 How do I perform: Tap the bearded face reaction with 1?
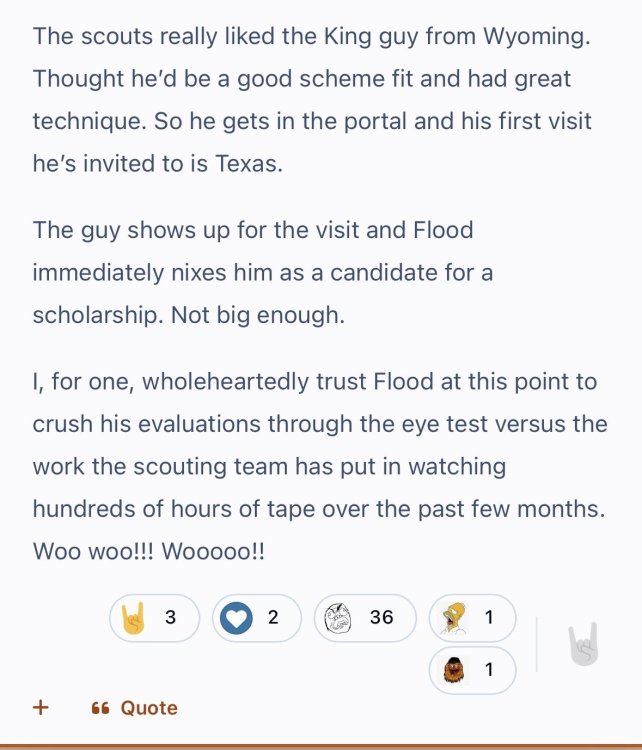[472, 670]
